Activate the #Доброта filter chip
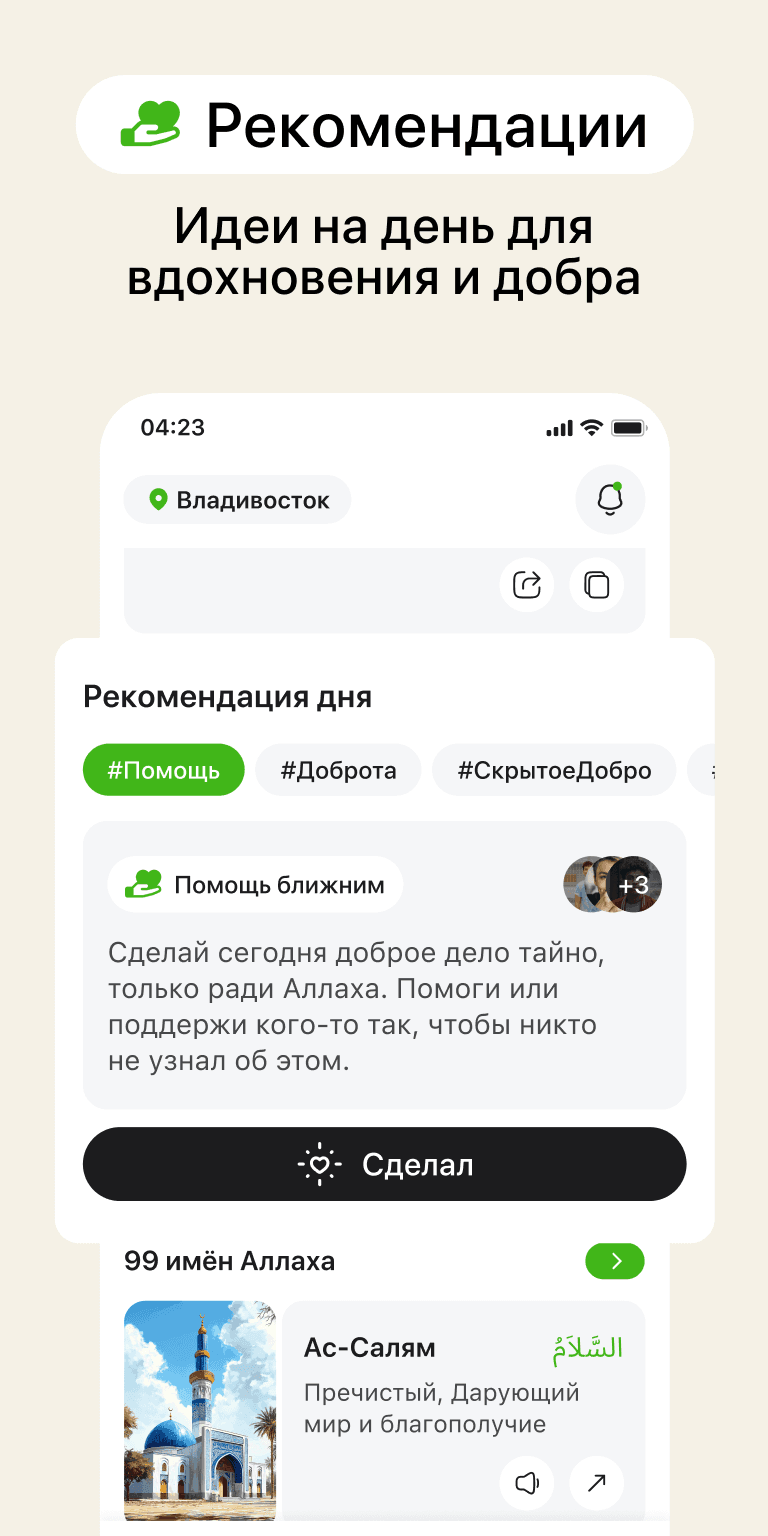 [337, 769]
